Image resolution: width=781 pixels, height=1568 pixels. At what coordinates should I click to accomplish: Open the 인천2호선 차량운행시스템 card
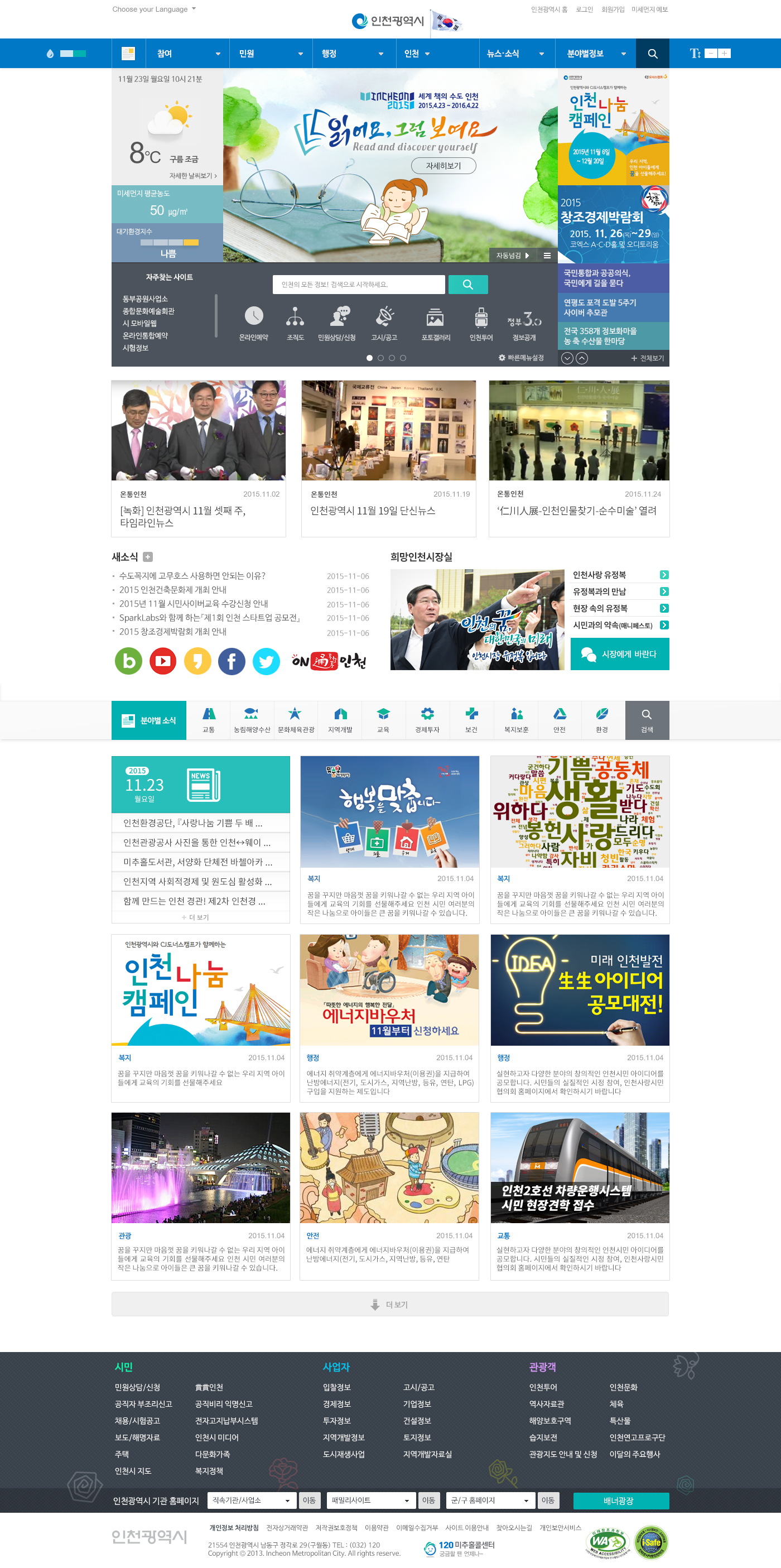pyautogui.click(x=579, y=1195)
